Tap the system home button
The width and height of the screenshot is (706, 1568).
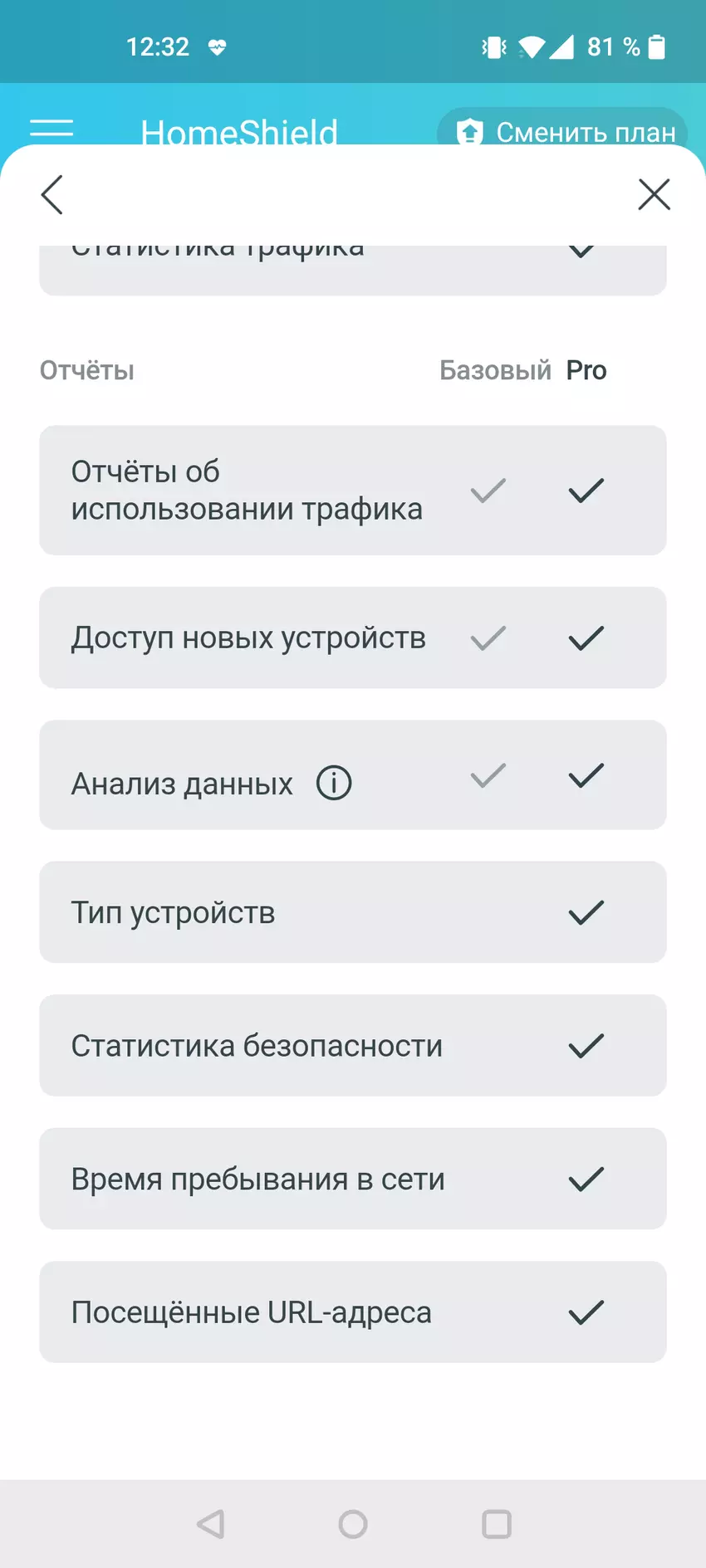coord(353,1524)
